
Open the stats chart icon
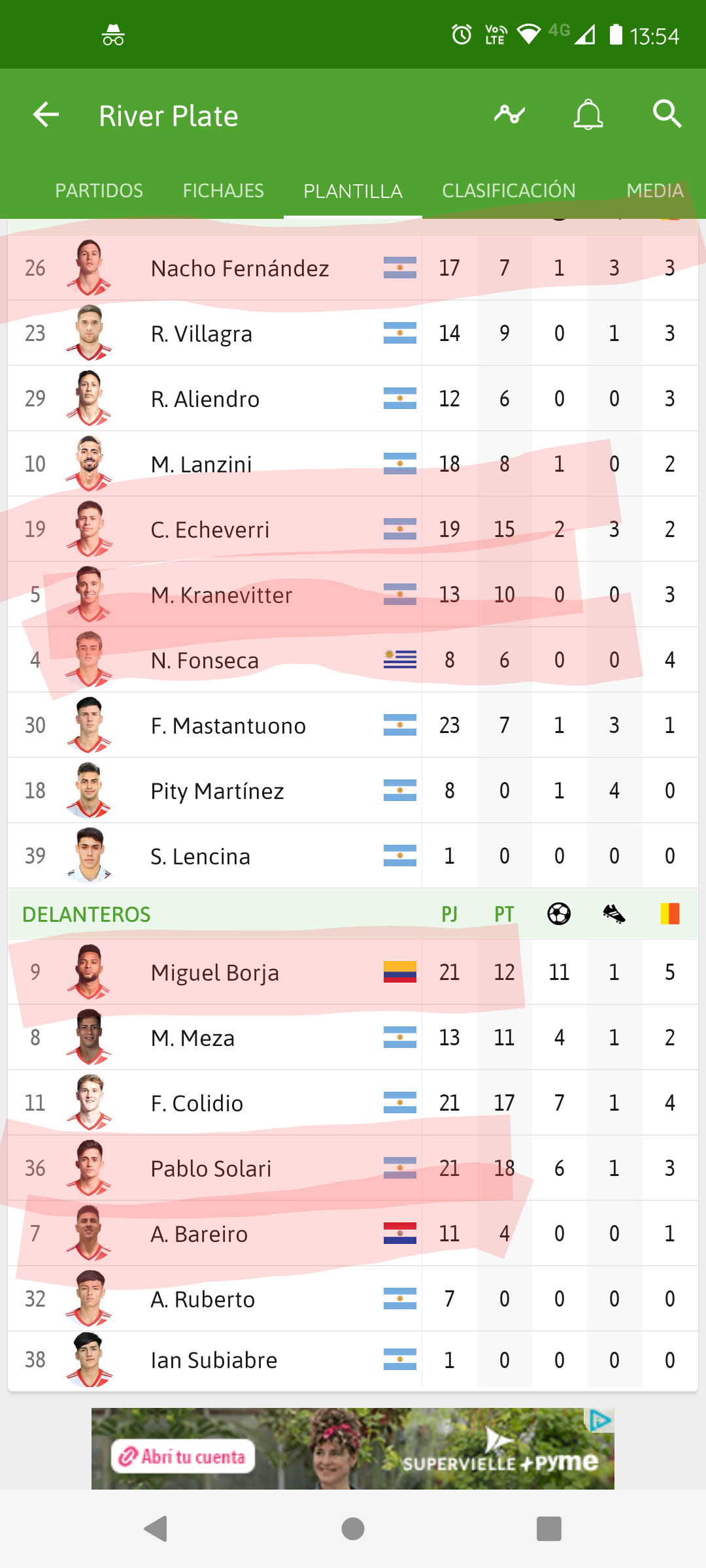(x=509, y=115)
